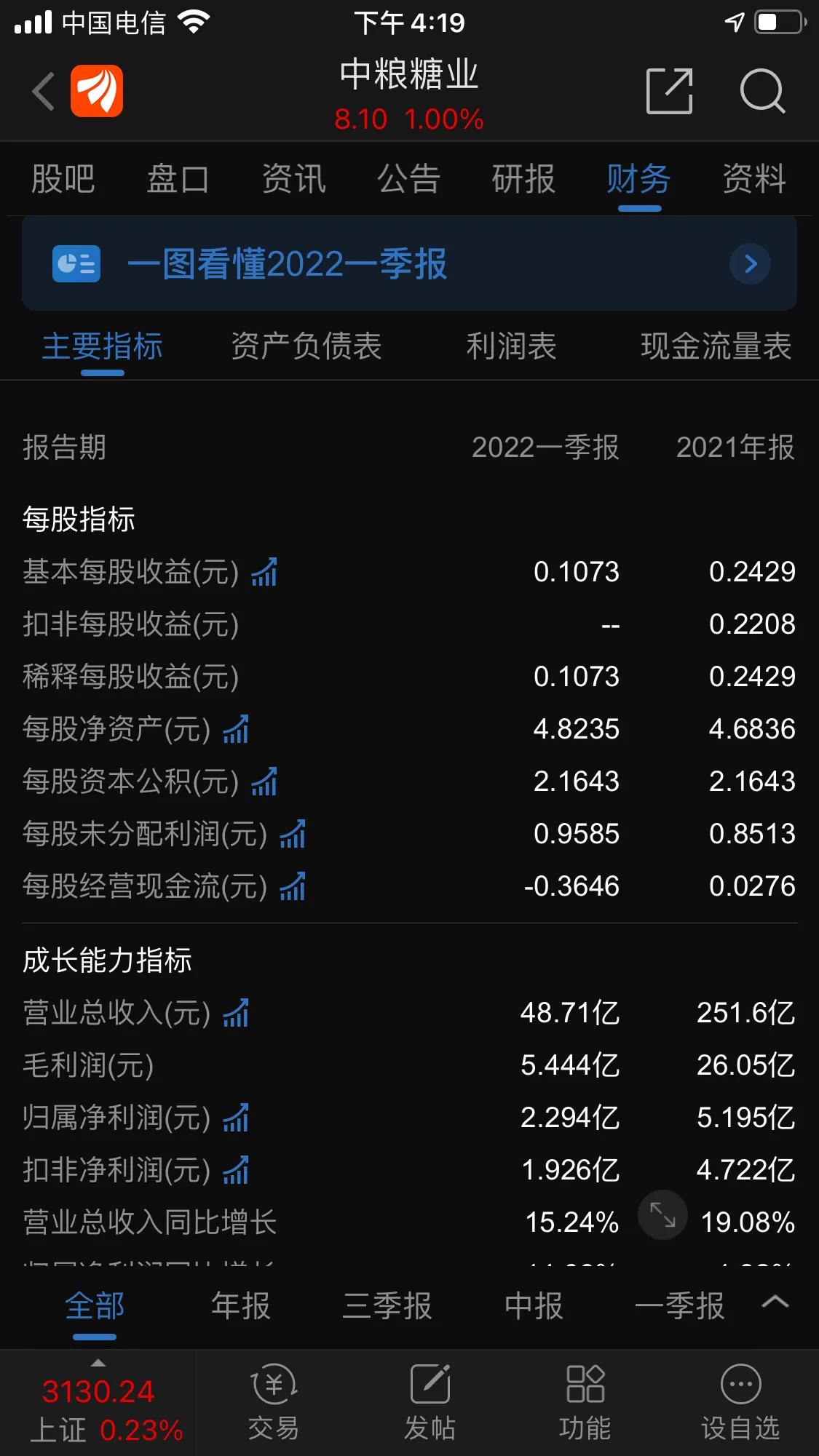Image resolution: width=819 pixels, height=1456 pixels.
Task: Open the 公告 tab
Action: (x=409, y=178)
